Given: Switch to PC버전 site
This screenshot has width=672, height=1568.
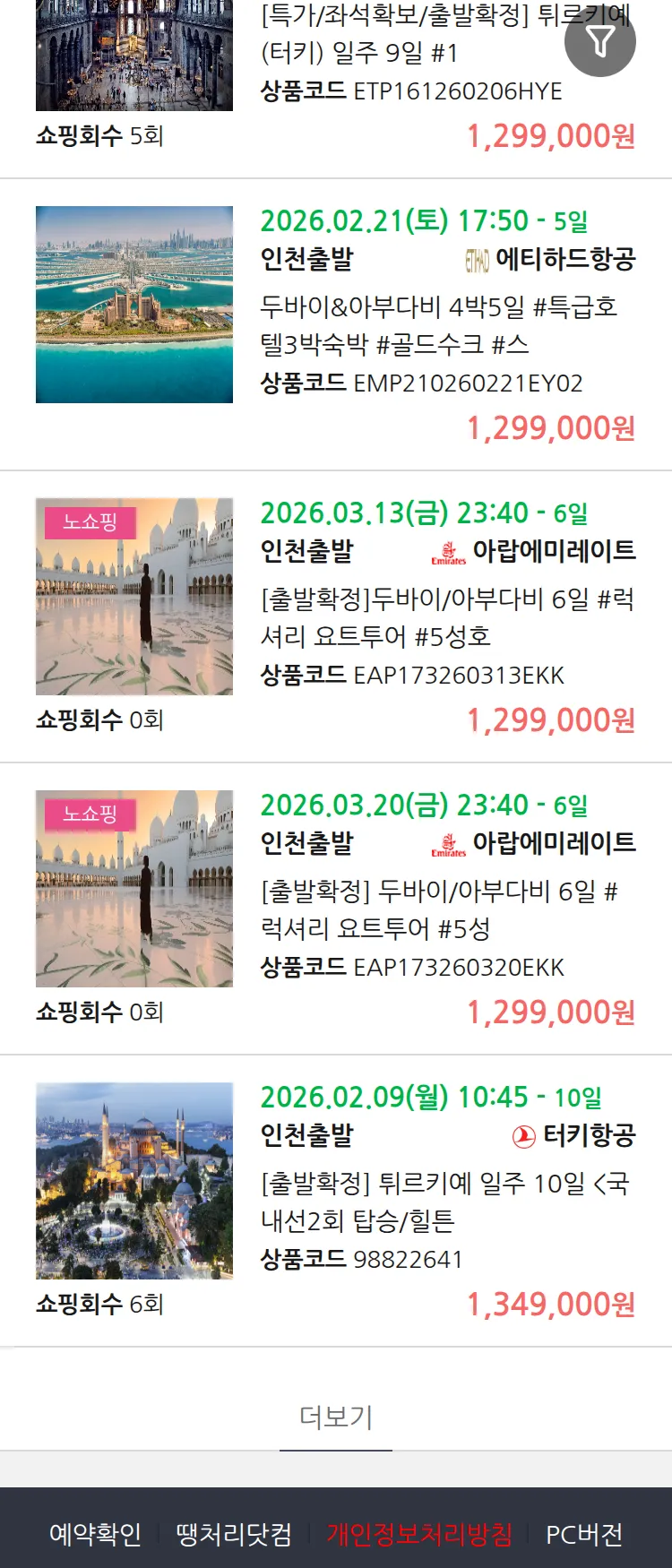Looking at the screenshot, I should pos(584,1534).
